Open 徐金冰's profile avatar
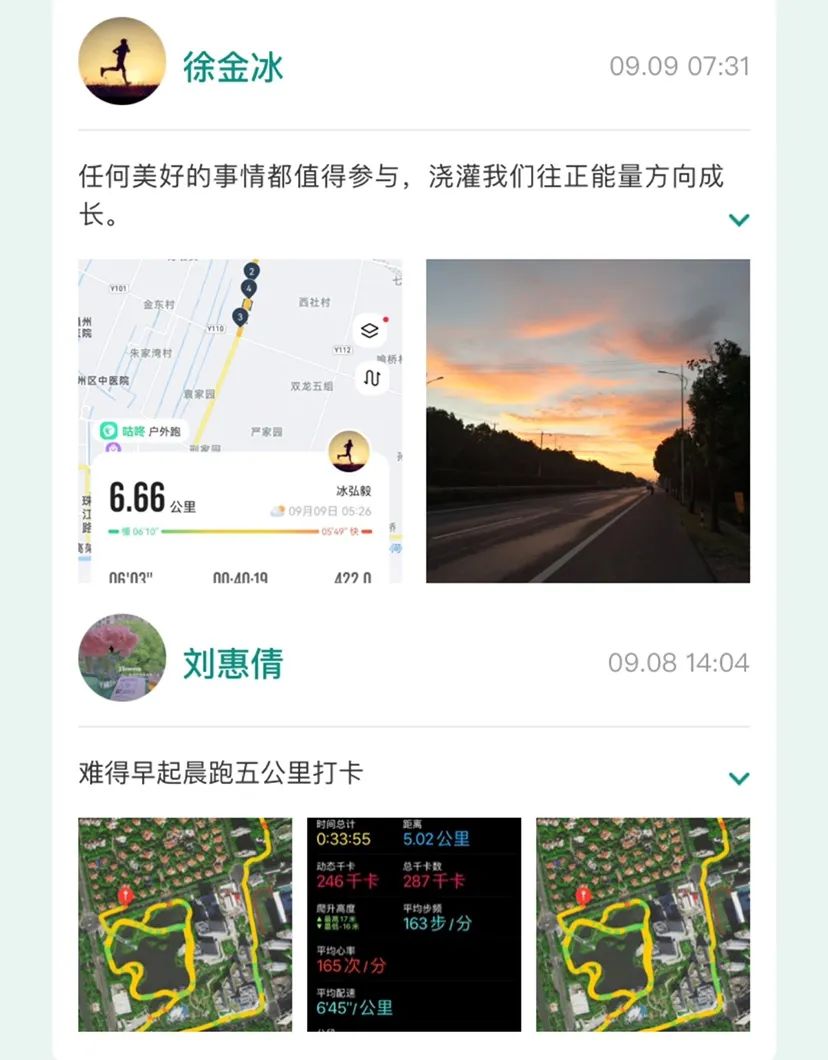 (x=121, y=61)
